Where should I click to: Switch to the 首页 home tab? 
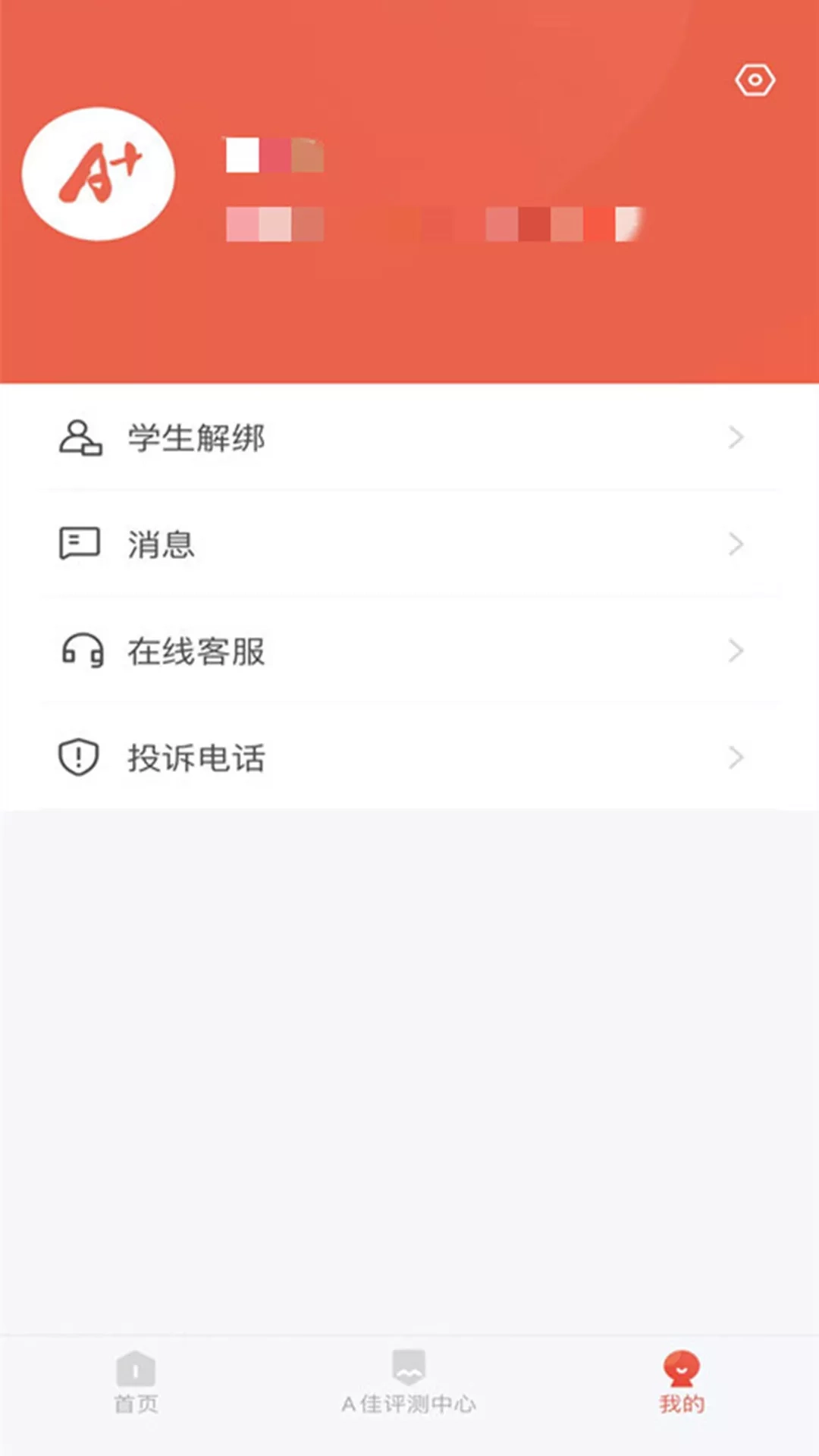tap(136, 1382)
